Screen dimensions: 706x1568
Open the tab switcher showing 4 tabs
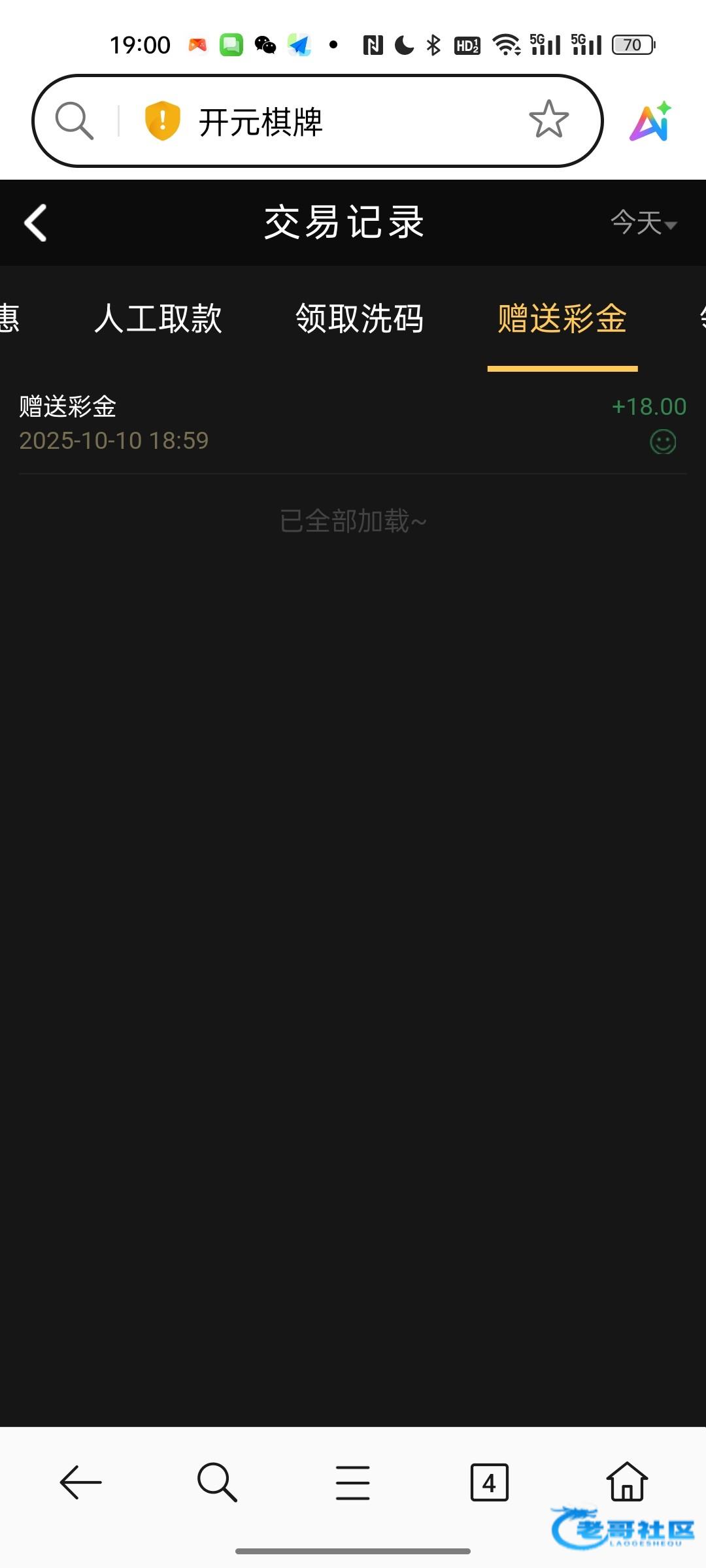(x=489, y=1482)
